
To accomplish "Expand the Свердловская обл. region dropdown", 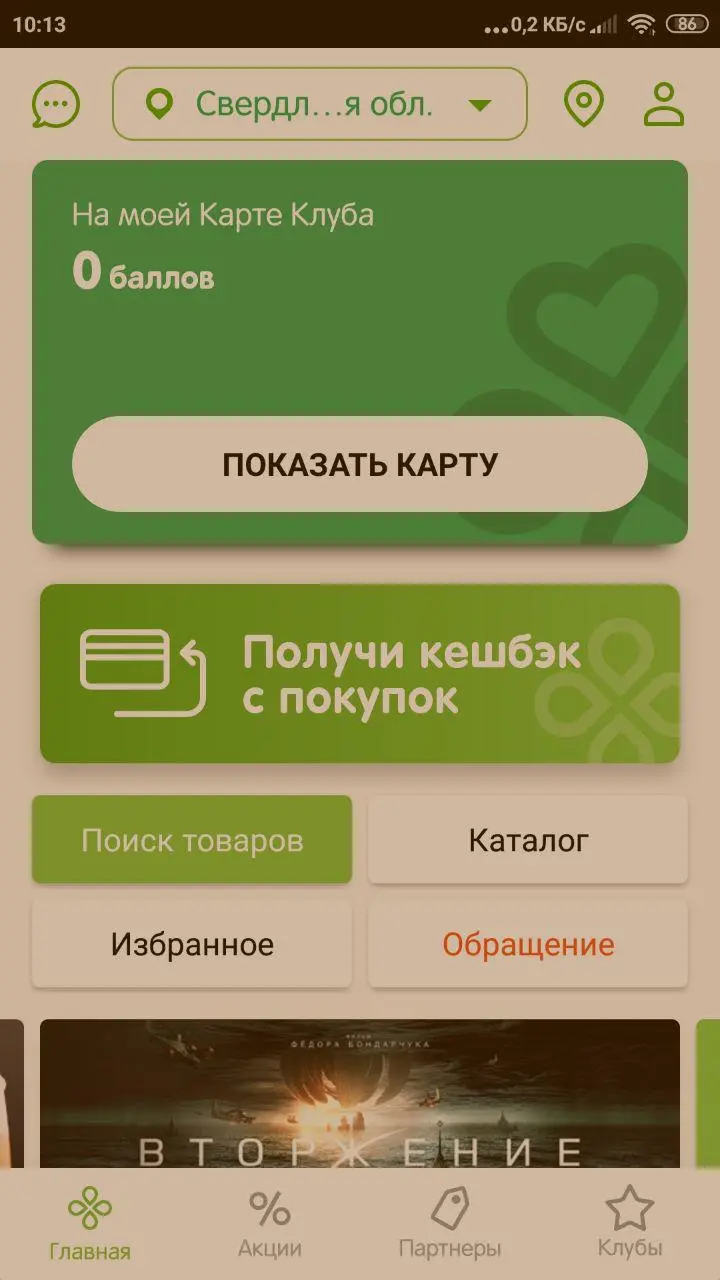I will pyautogui.click(x=319, y=104).
